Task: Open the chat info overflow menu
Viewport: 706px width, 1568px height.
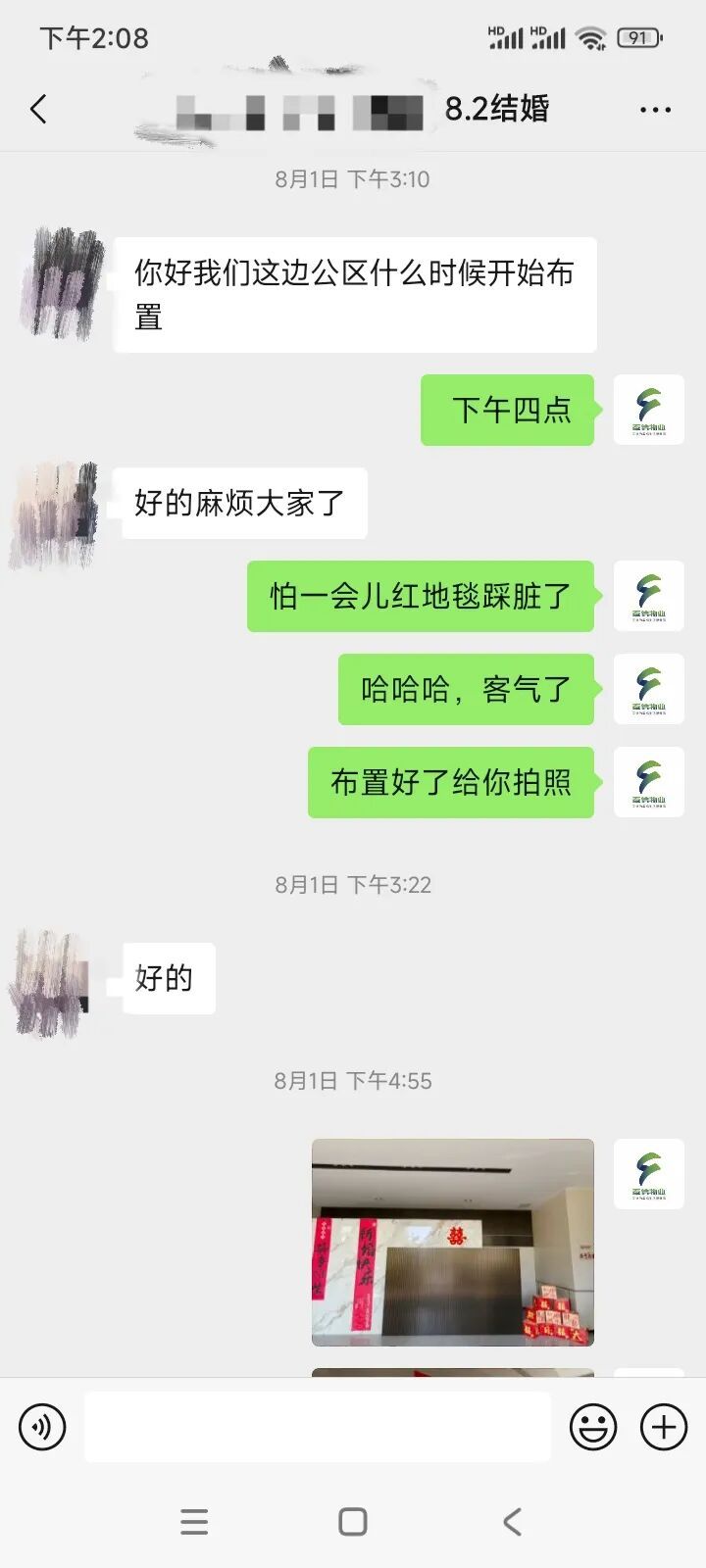Action: tap(655, 110)
